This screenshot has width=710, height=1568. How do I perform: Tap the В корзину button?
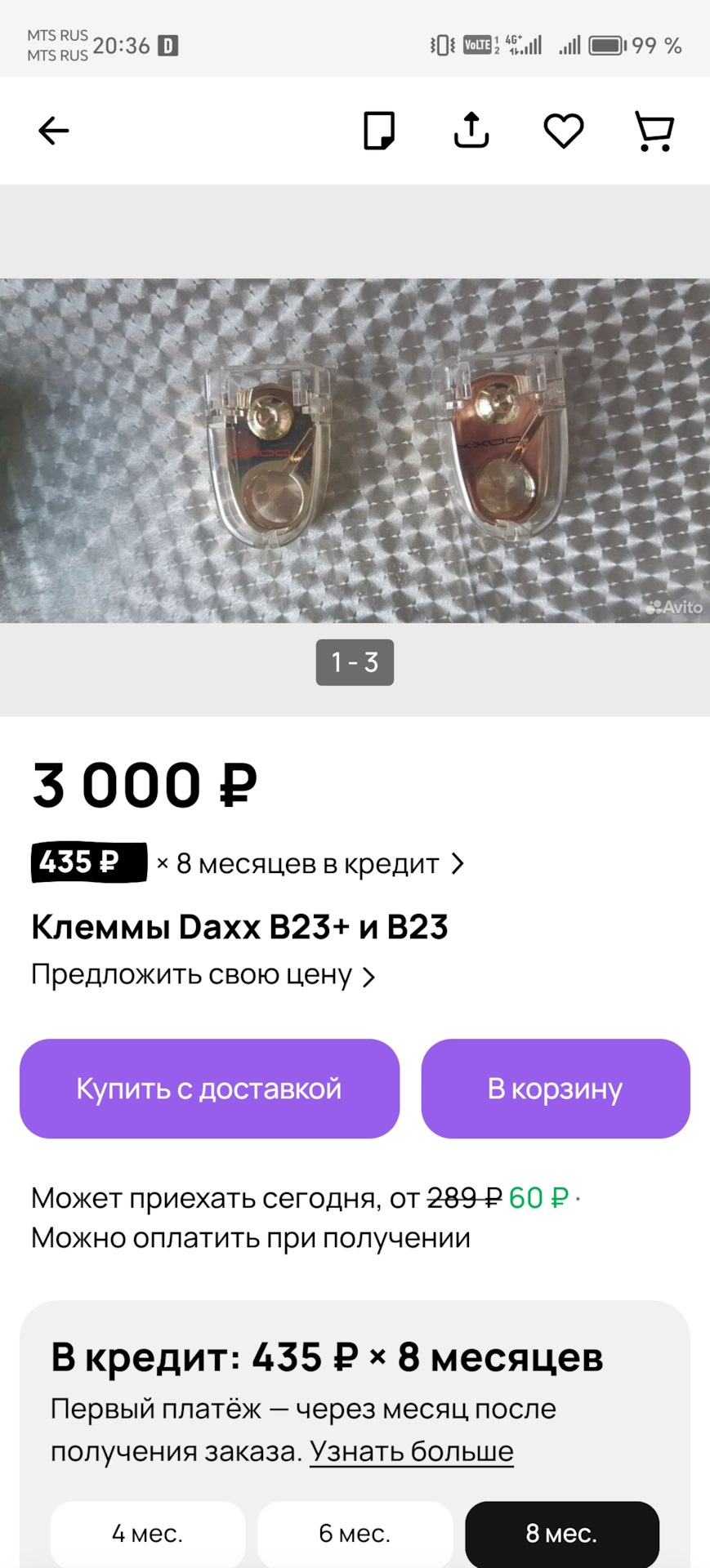point(555,1088)
